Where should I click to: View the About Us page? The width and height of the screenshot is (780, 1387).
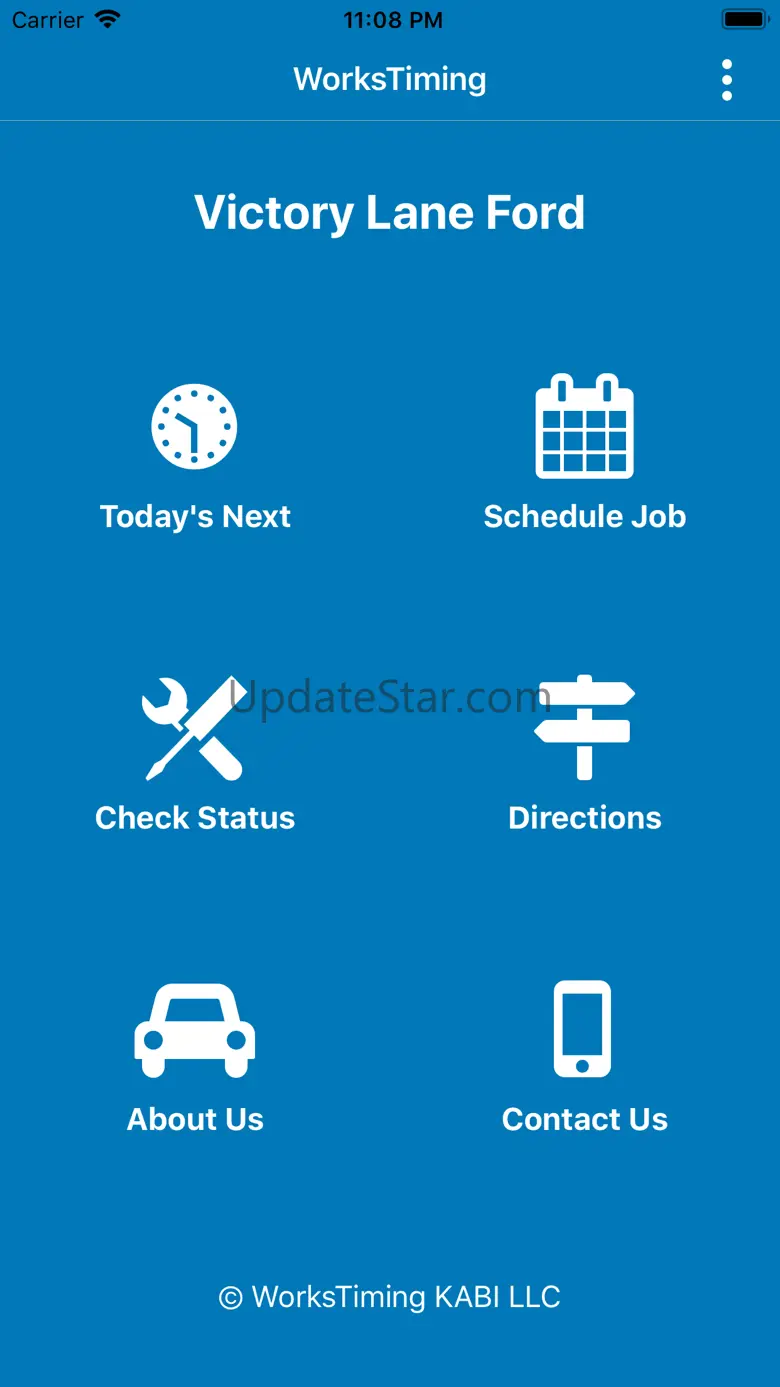click(195, 1059)
